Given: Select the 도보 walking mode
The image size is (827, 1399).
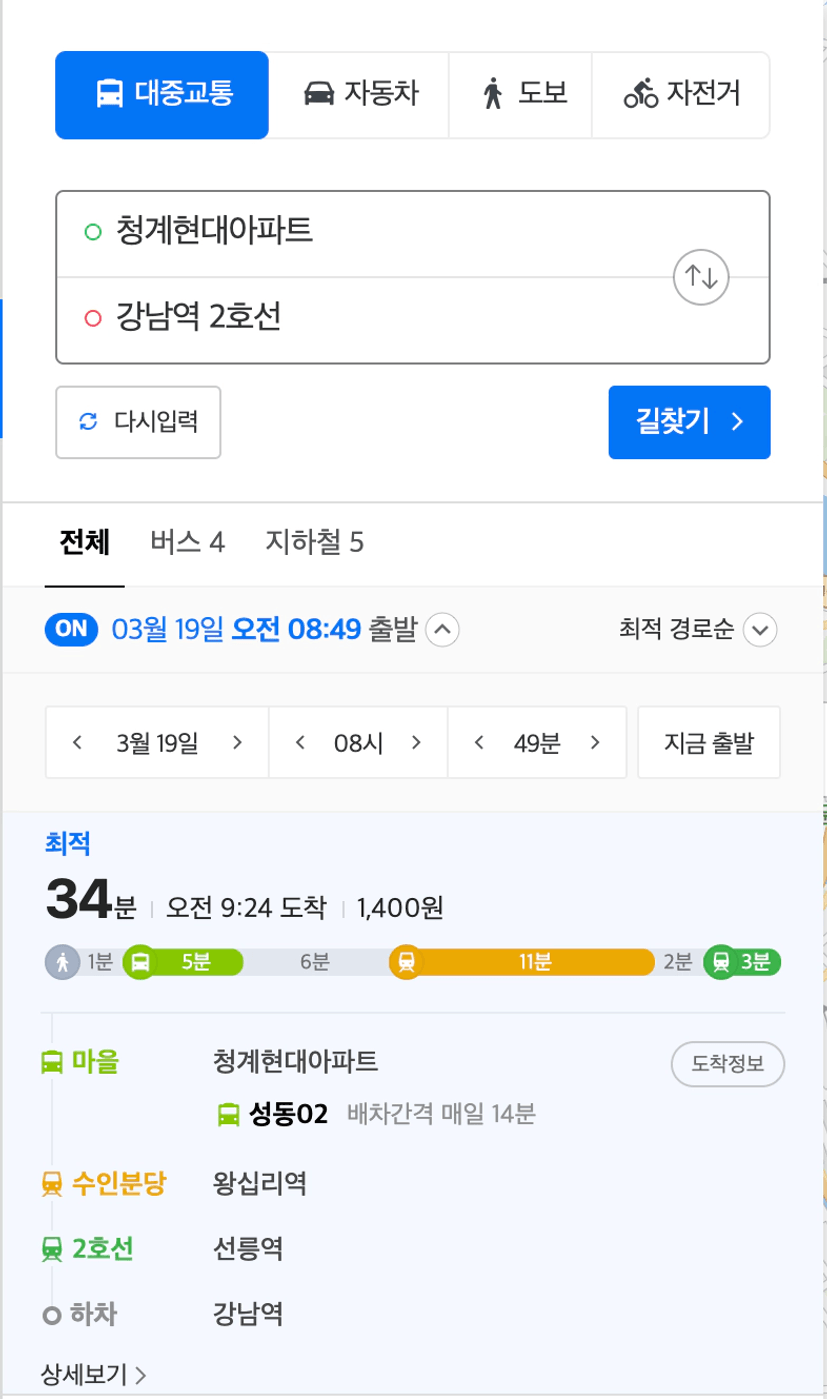Looking at the screenshot, I should (520, 95).
